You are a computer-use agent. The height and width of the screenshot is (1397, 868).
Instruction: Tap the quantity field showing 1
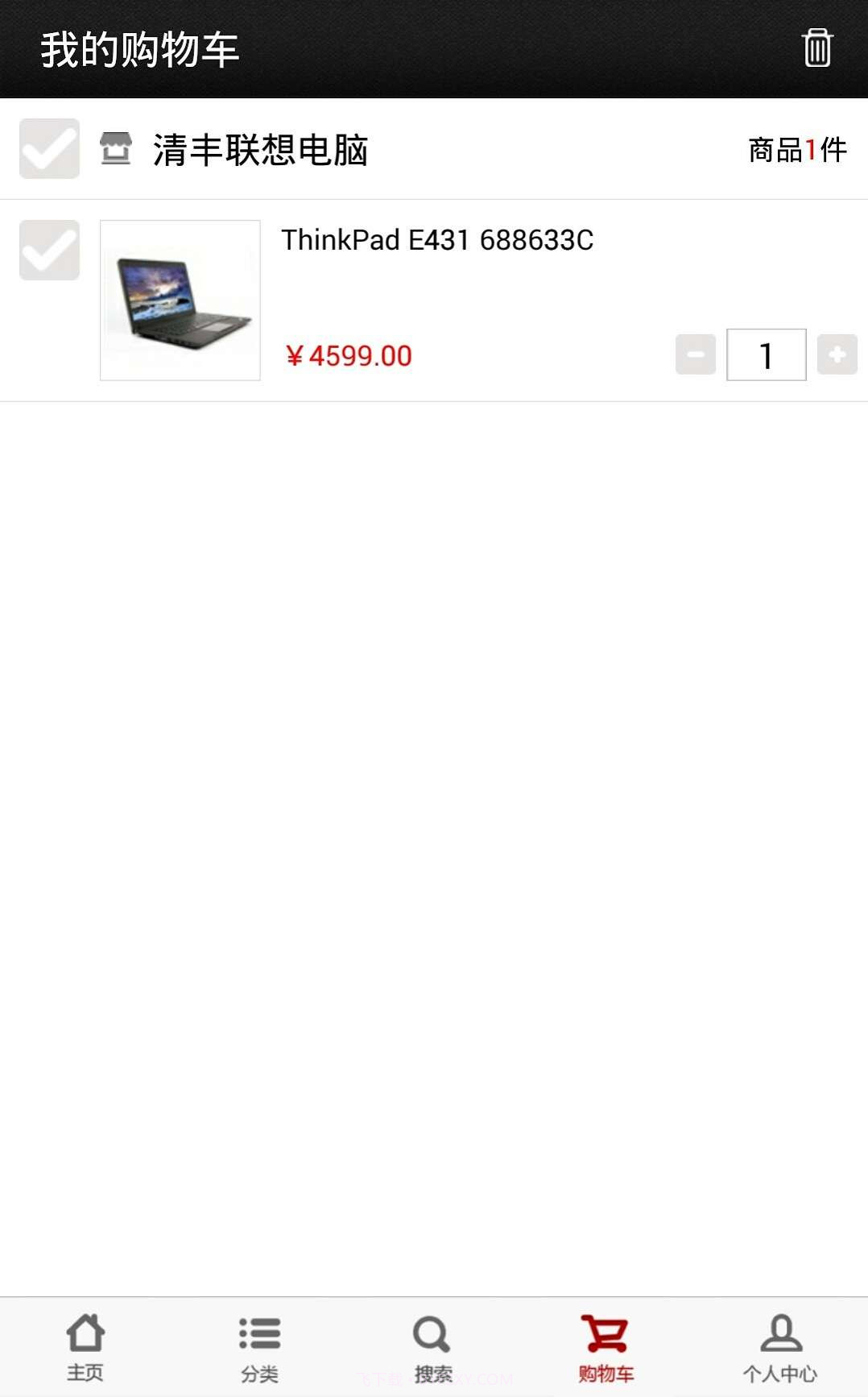point(766,354)
